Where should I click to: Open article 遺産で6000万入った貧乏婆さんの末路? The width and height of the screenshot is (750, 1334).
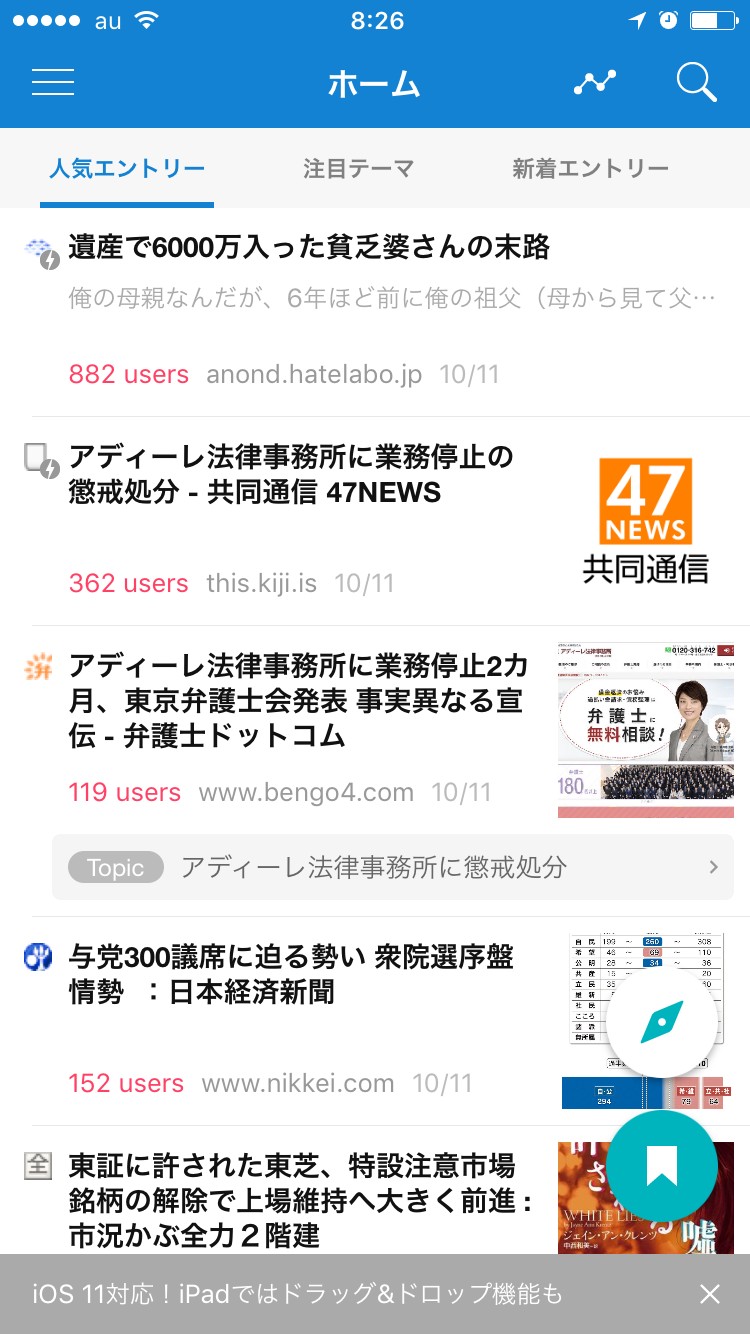tap(309, 247)
